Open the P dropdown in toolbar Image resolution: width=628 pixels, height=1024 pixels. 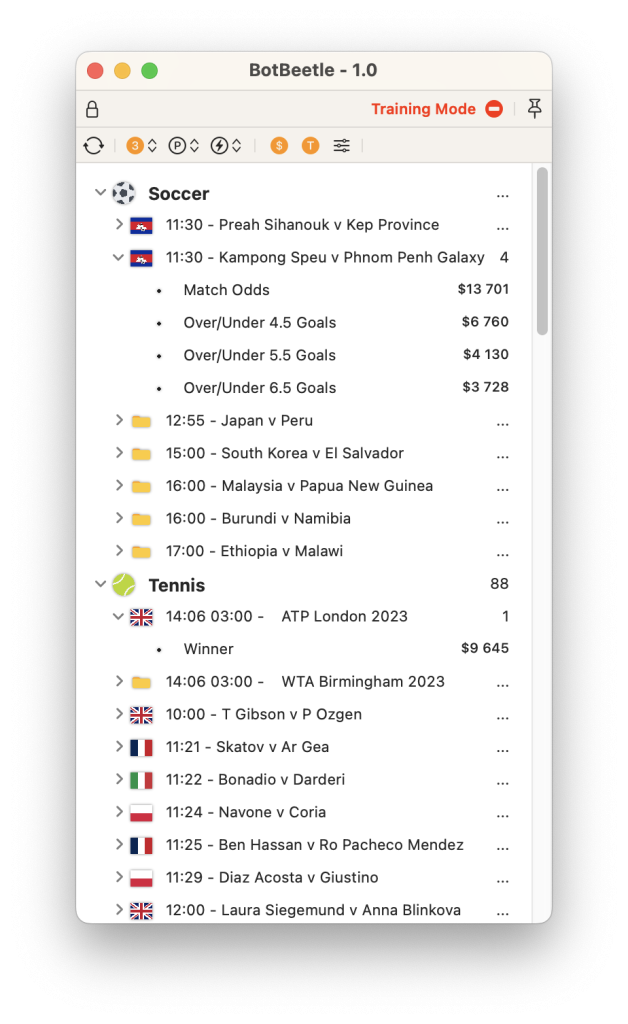[x=183, y=145]
